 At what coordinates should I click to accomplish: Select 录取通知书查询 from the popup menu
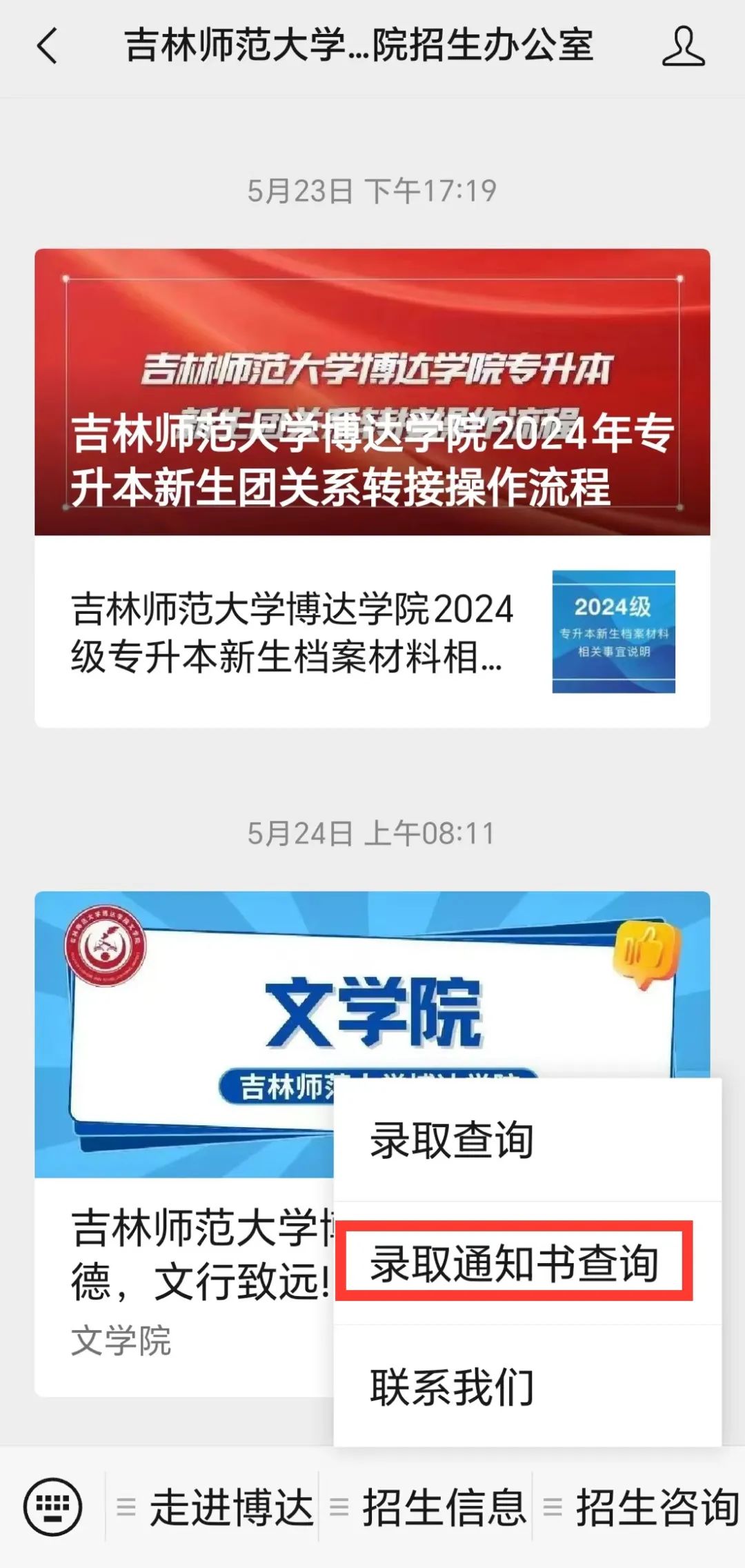[515, 1264]
